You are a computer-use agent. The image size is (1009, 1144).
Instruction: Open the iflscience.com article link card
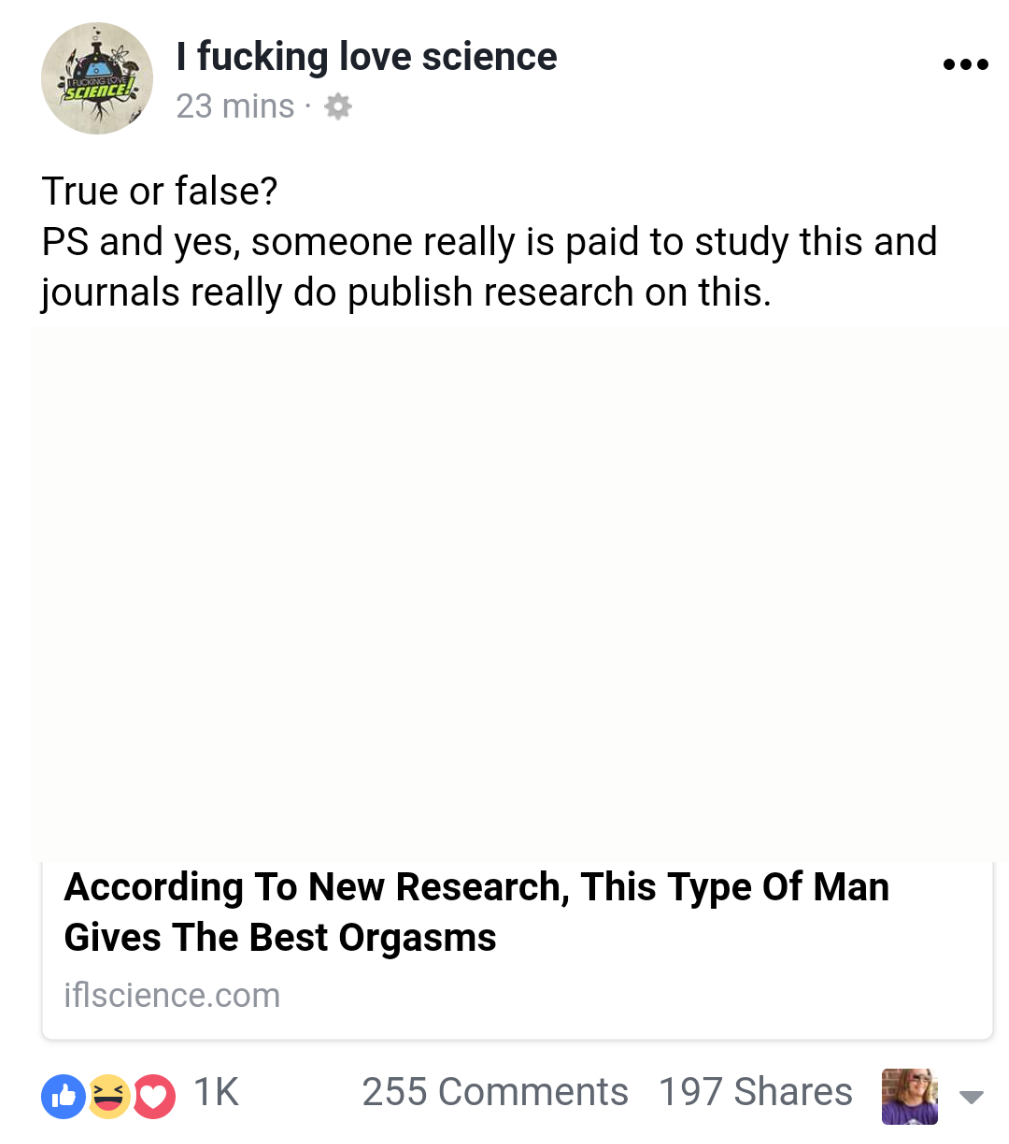516,938
